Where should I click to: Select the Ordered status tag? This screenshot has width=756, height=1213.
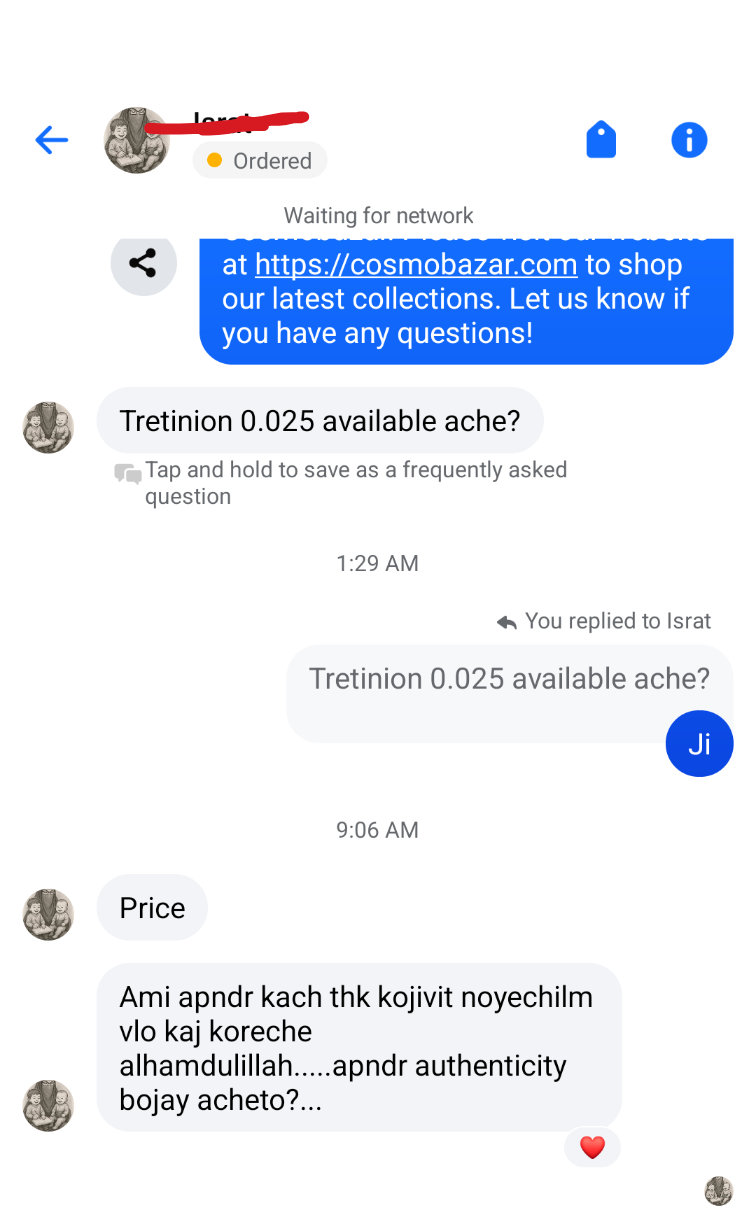(259, 160)
